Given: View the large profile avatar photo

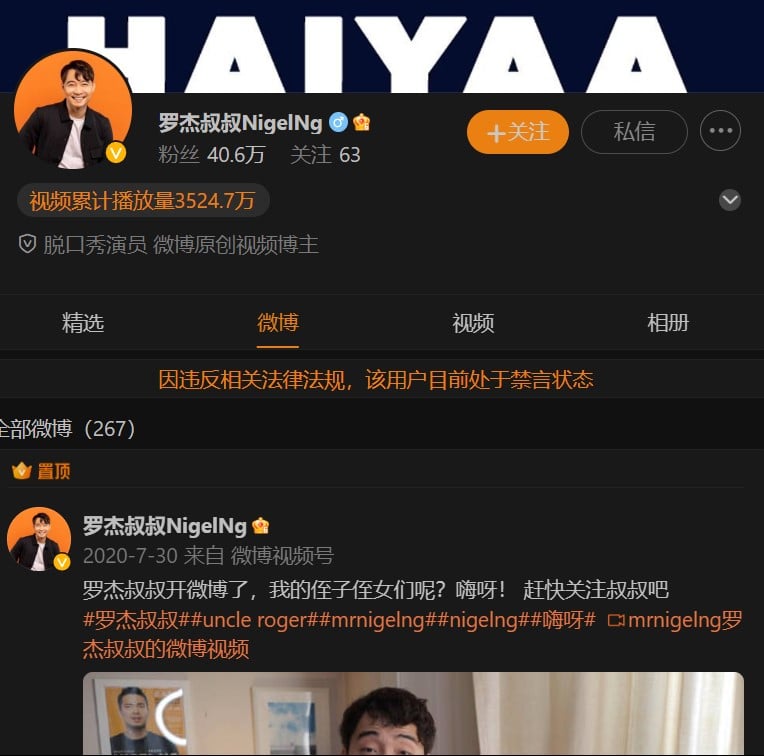Looking at the screenshot, I should [x=72, y=110].
